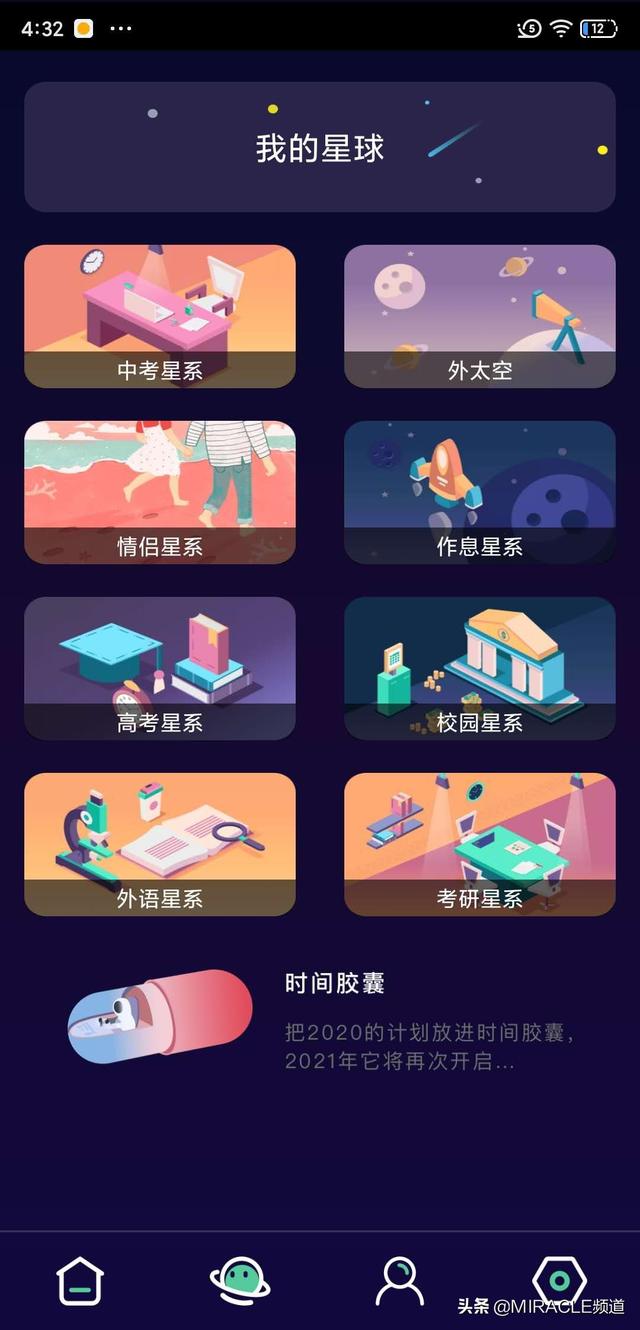This screenshot has width=640, height=1330.
Task: Open the 考研星系 card
Action: (480, 844)
